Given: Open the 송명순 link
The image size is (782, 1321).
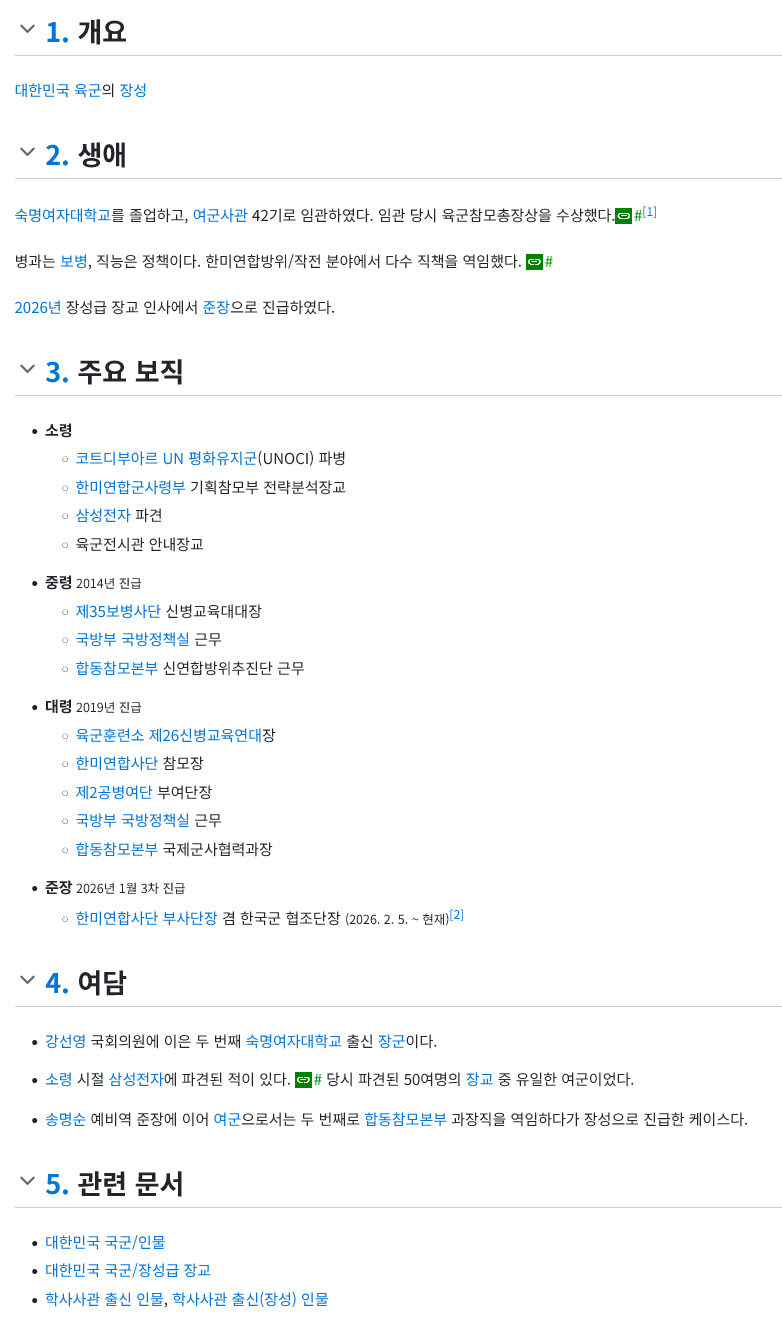Looking at the screenshot, I should tap(65, 1119).
